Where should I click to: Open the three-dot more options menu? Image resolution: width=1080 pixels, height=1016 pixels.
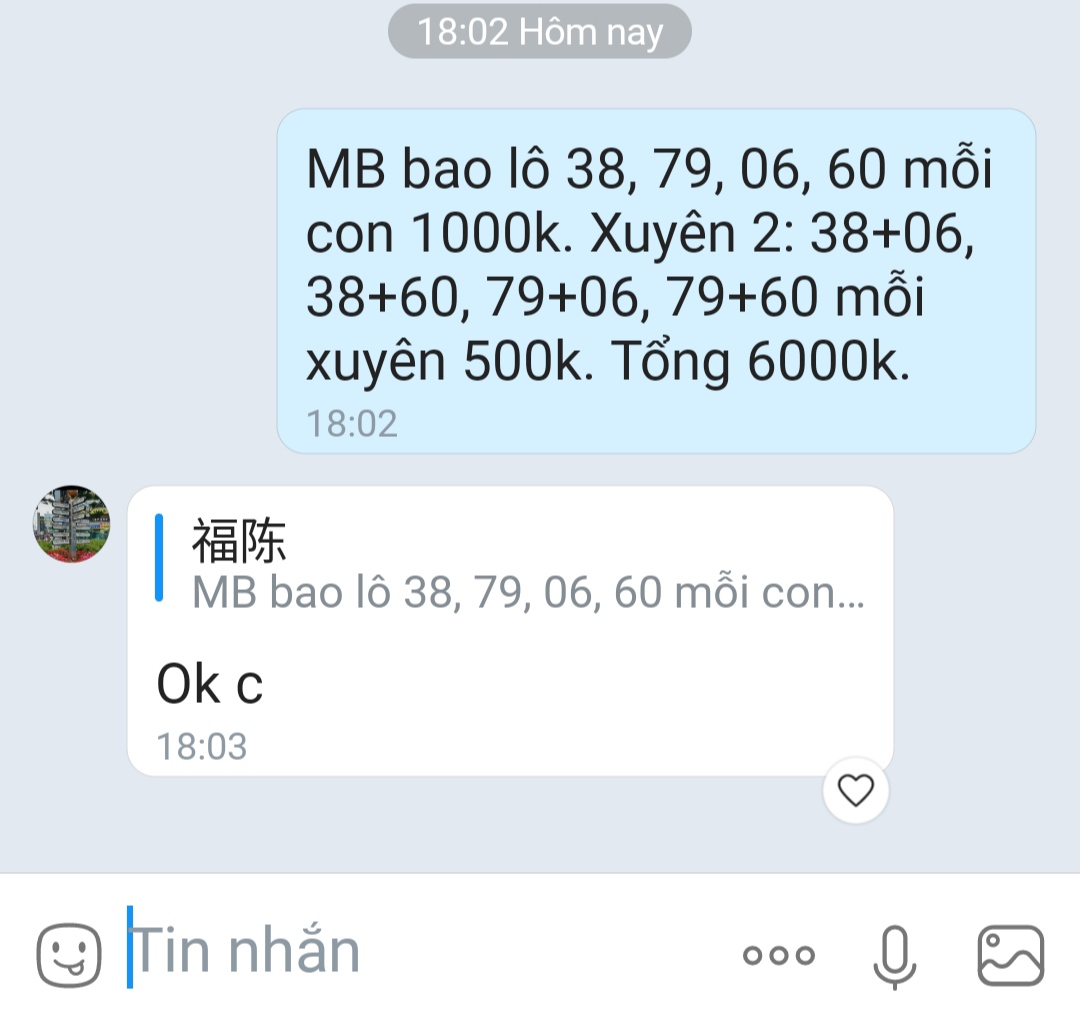pos(778,955)
